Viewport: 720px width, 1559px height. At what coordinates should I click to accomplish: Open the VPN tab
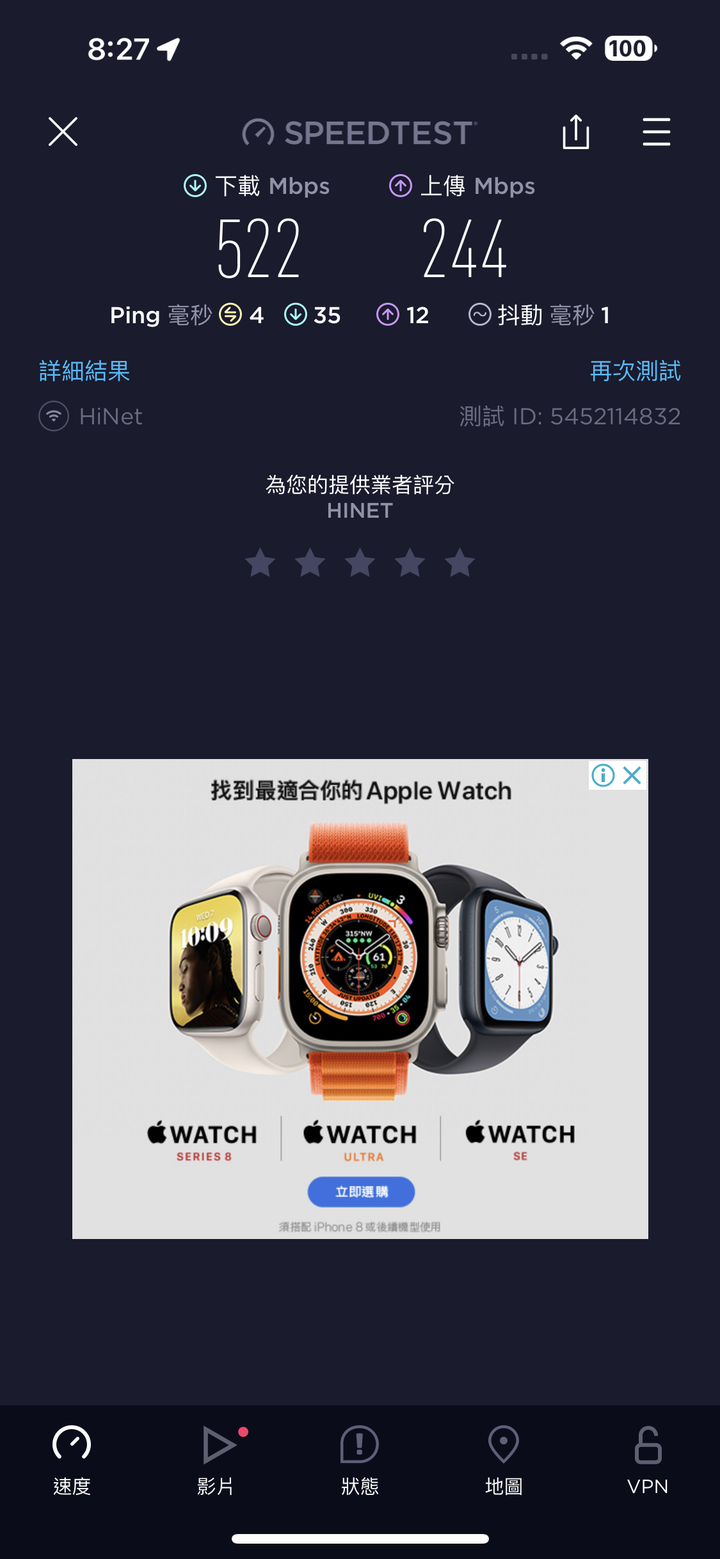[647, 1460]
